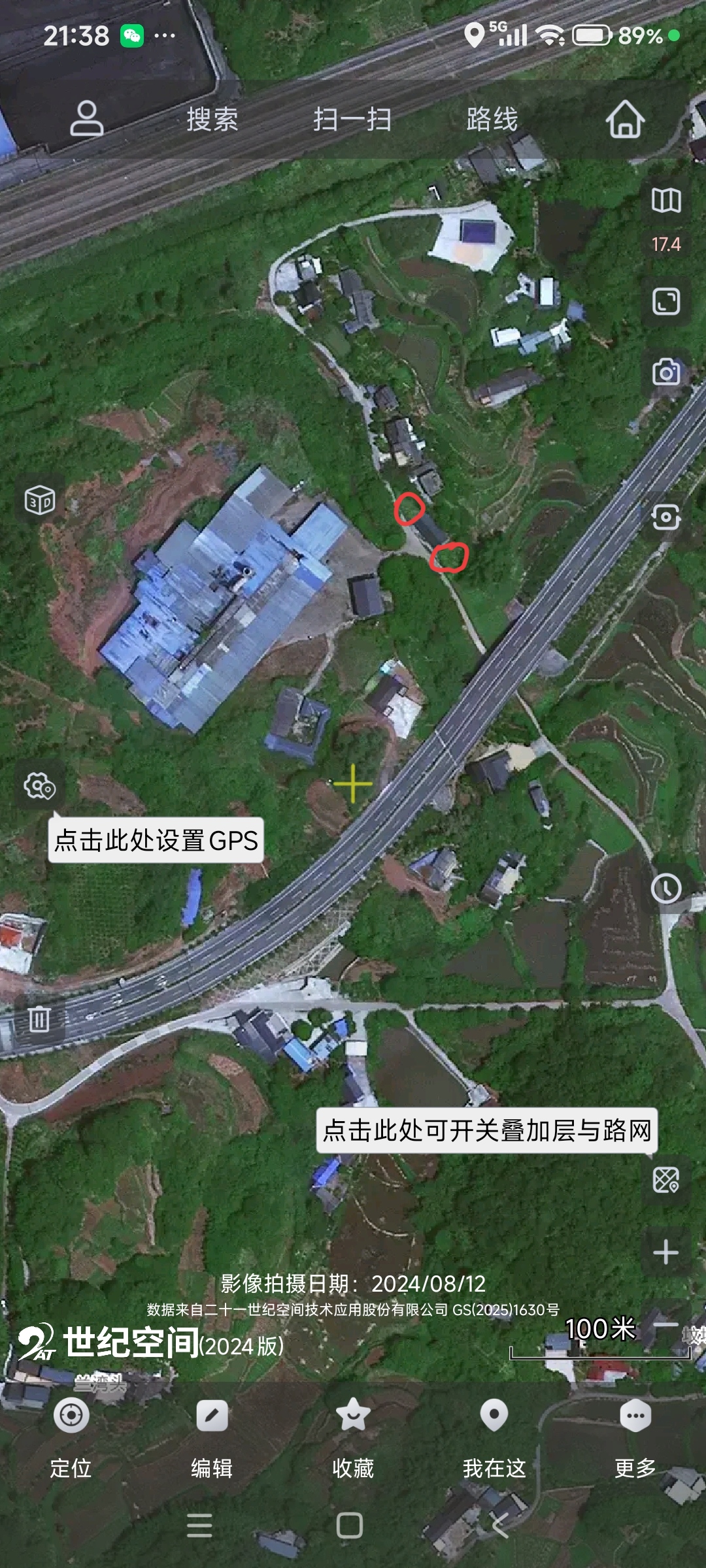The image size is (706, 1568).
Task: Open GPS settings gear icon
Action: point(39,786)
